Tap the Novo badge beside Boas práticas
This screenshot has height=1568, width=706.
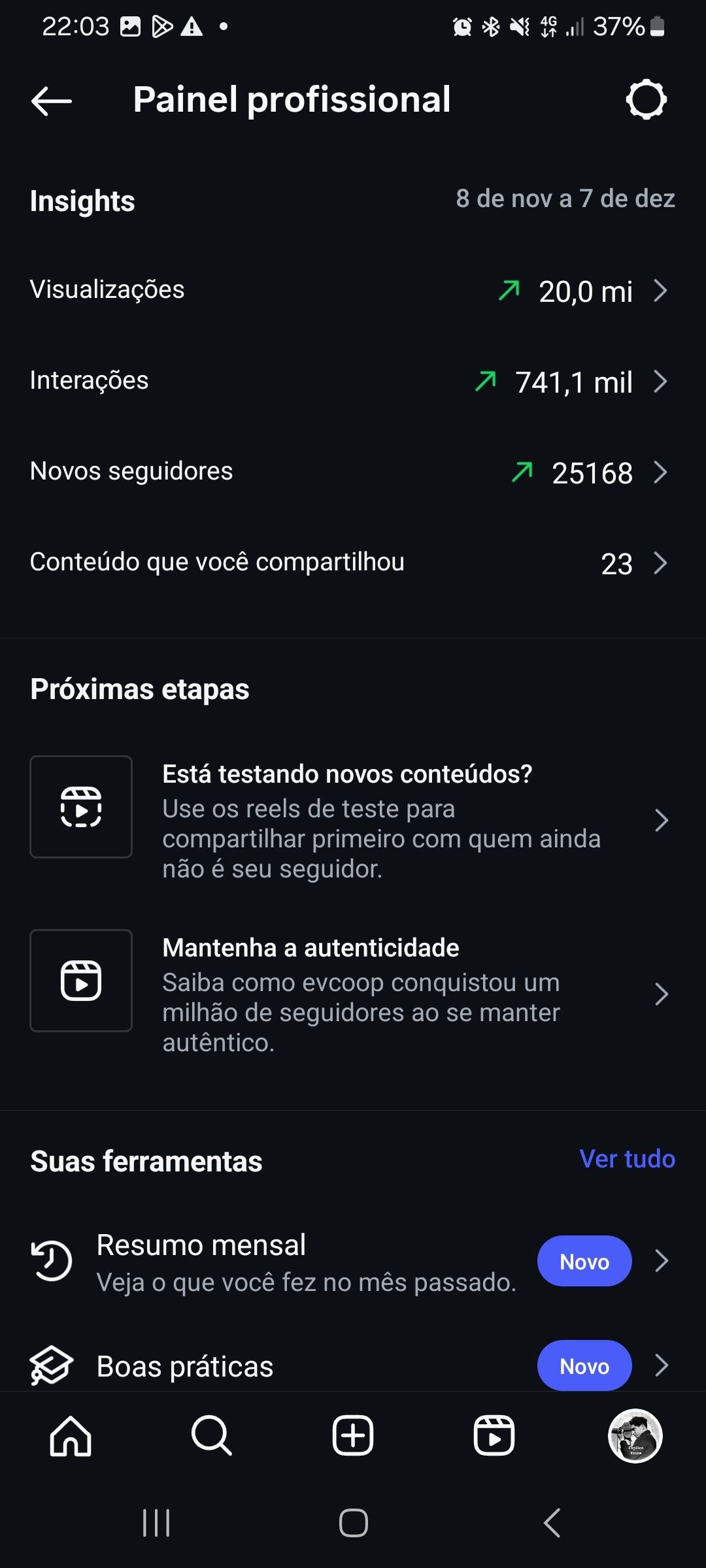584,1365
